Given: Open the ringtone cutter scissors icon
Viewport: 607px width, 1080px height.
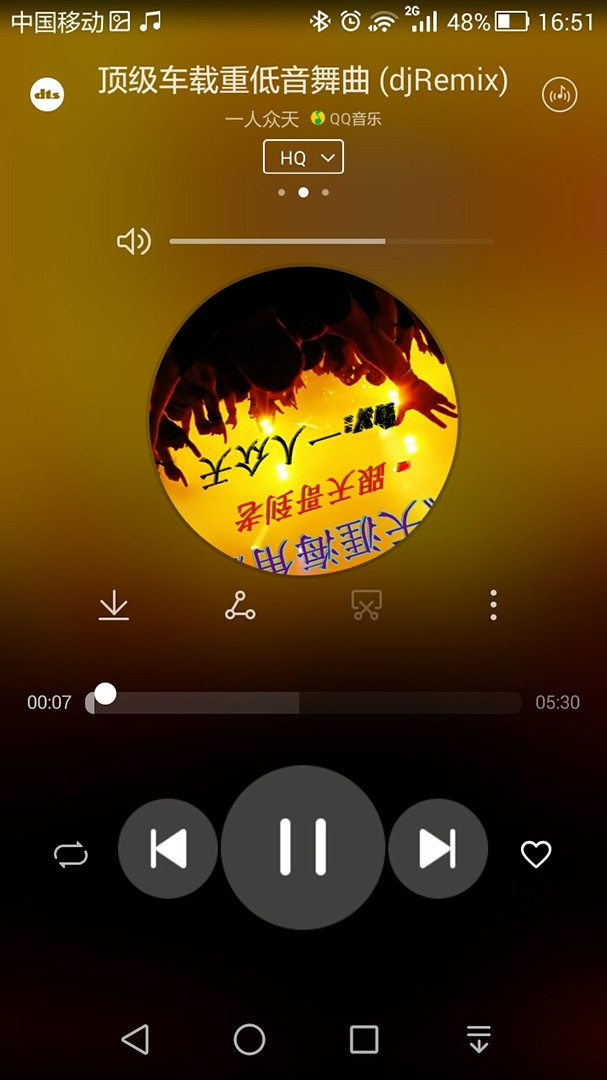Looking at the screenshot, I should pyautogui.click(x=366, y=605).
